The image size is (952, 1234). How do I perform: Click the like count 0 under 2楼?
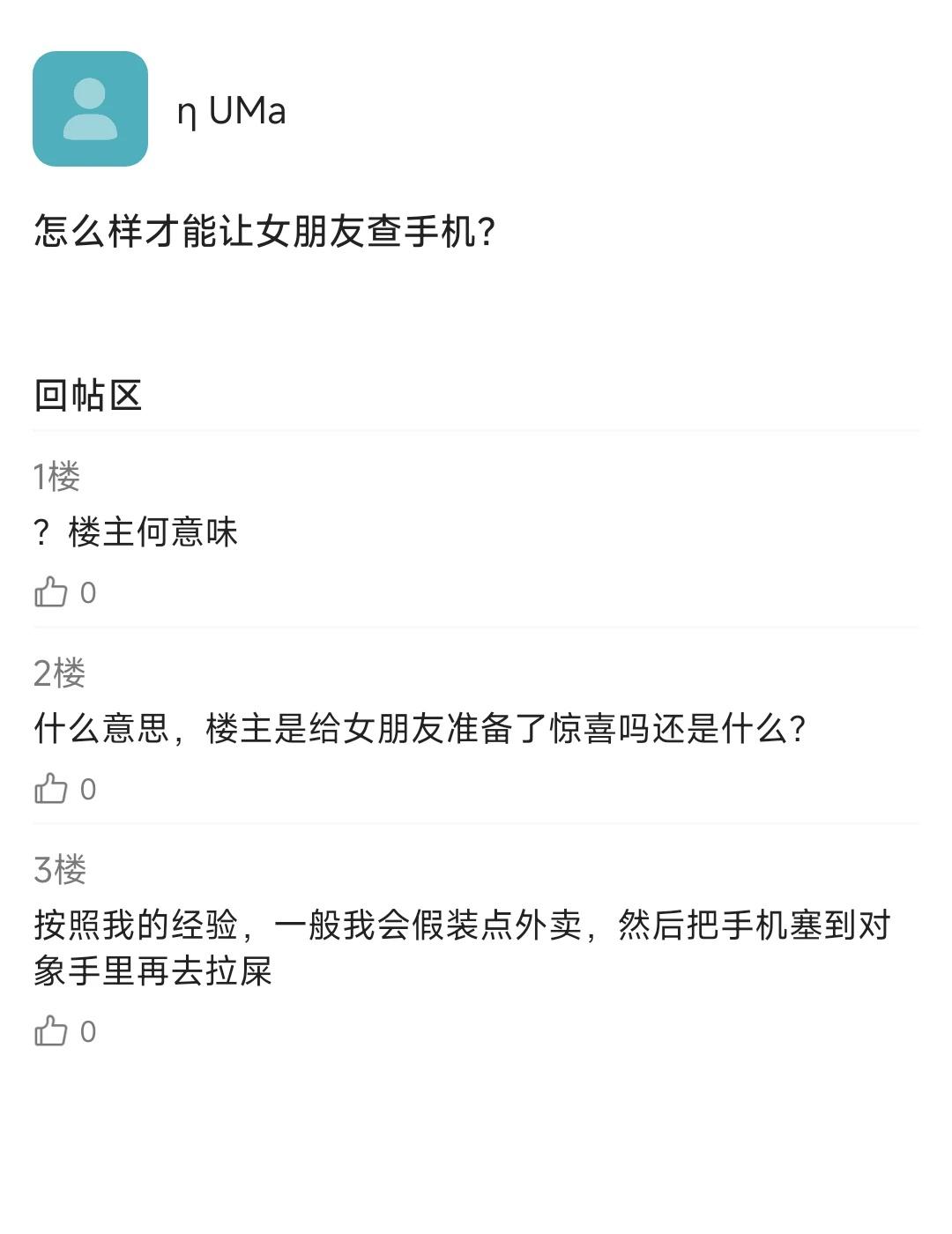88,790
